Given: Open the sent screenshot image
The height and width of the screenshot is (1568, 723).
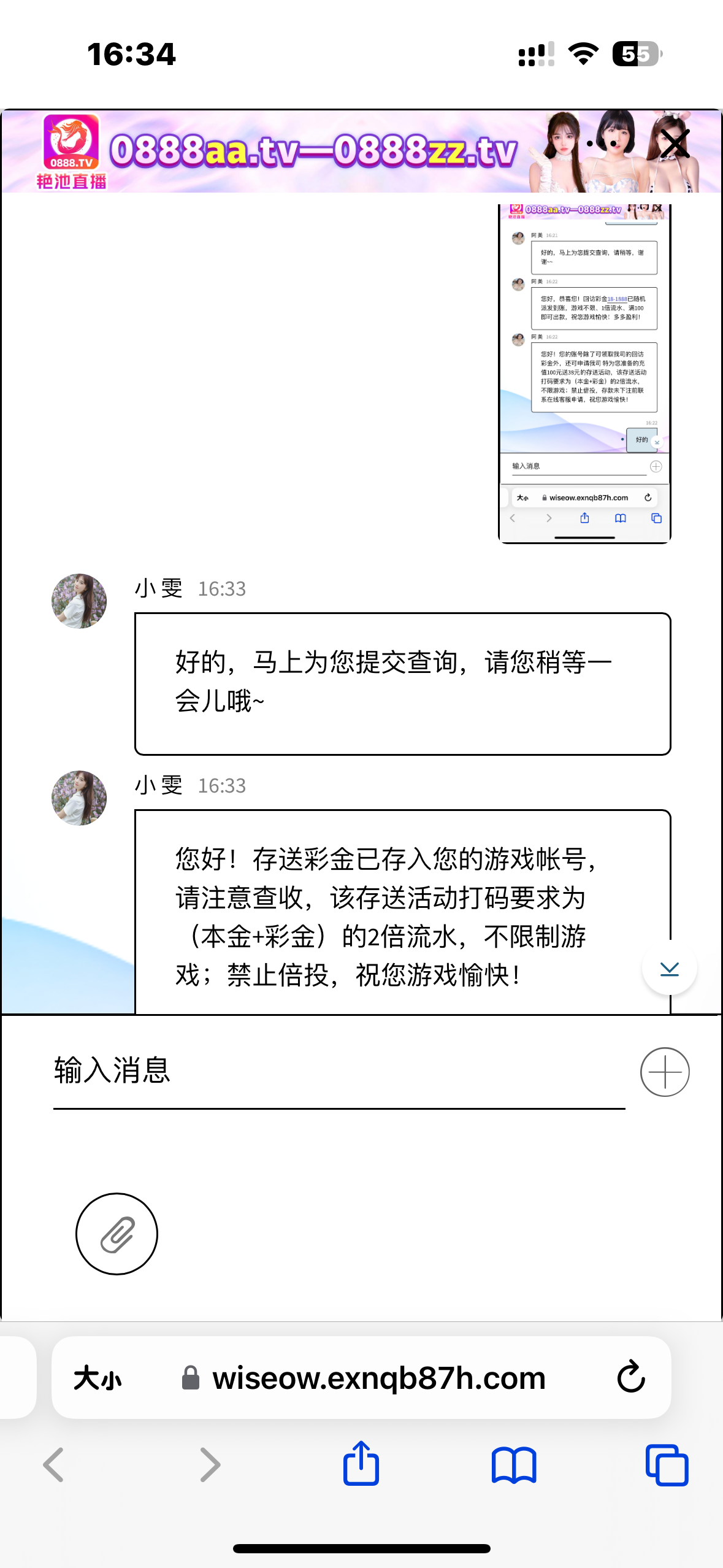Looking at the screenshot, I should coord(584,373).
